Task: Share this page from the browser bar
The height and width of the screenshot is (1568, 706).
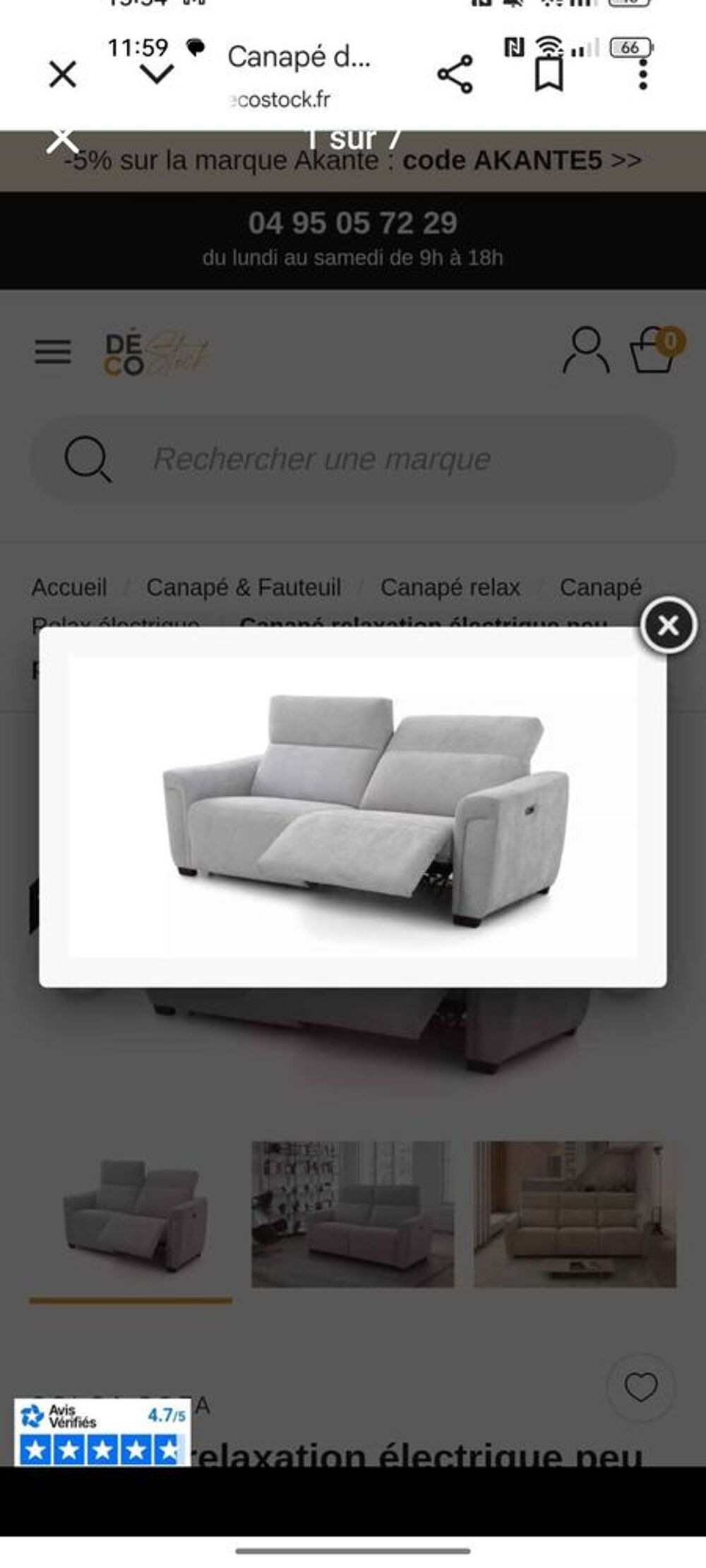Action: pos(455,74)
